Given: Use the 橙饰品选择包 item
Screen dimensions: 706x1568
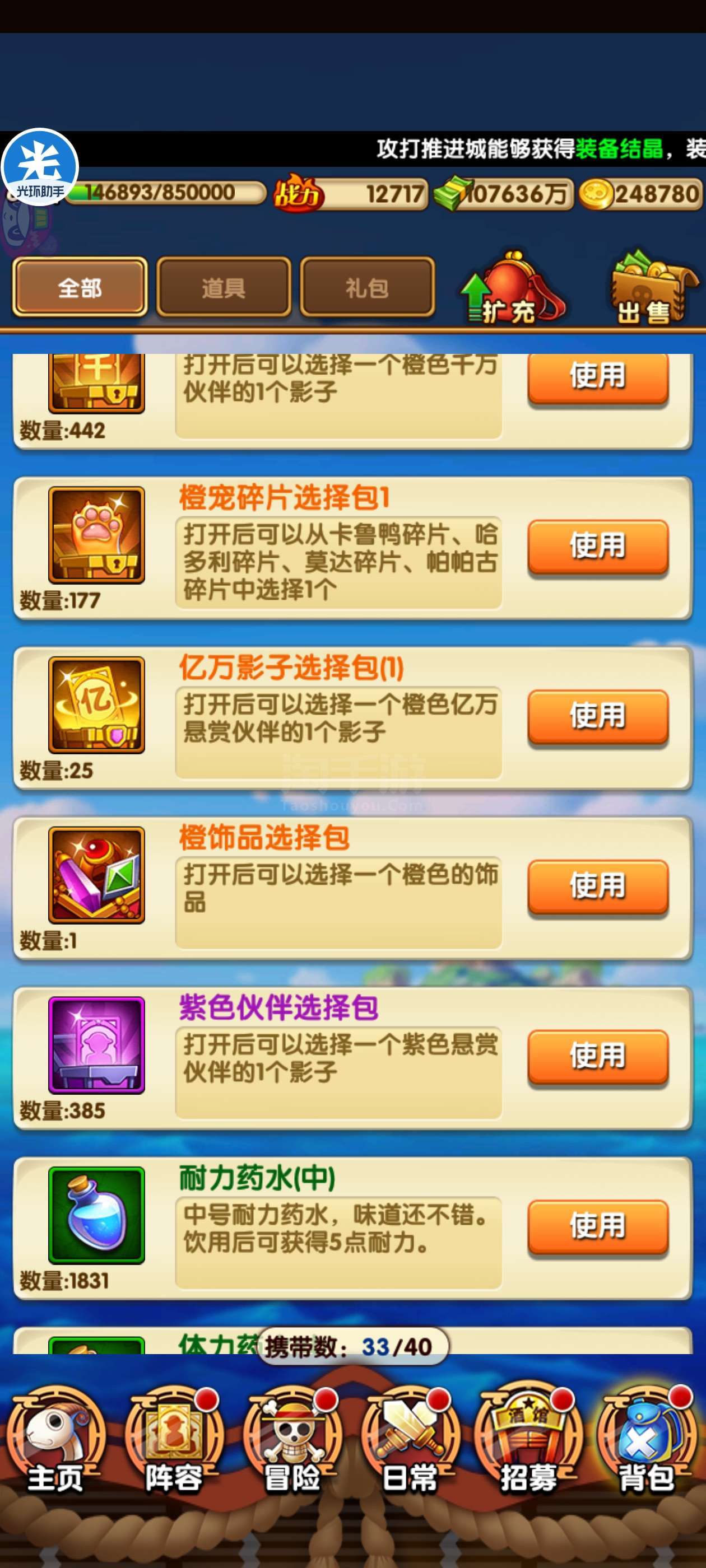Looking at the screenshot, I should pyautogui.click(x=597, y=886).
